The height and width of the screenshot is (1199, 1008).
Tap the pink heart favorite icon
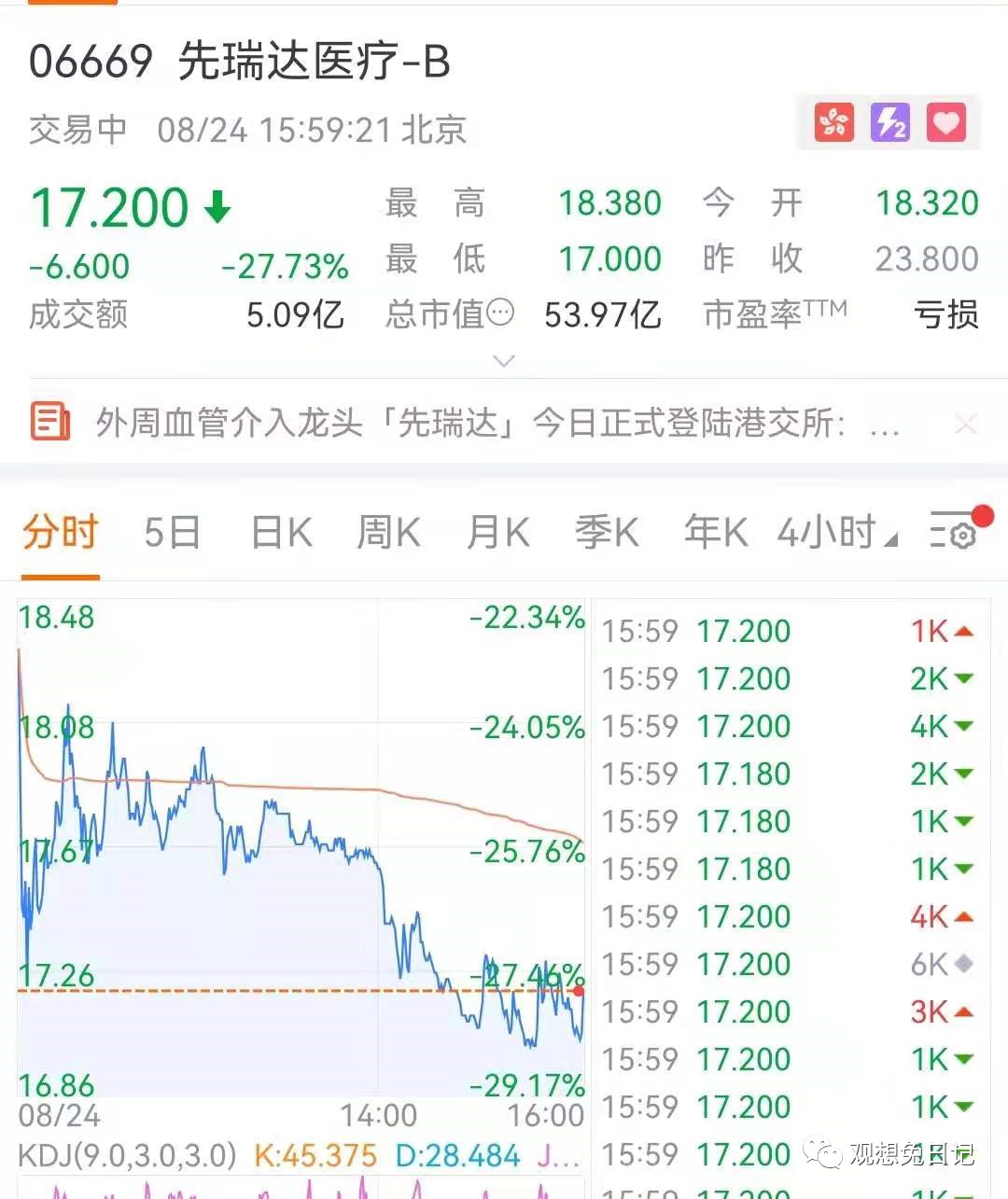945,122
